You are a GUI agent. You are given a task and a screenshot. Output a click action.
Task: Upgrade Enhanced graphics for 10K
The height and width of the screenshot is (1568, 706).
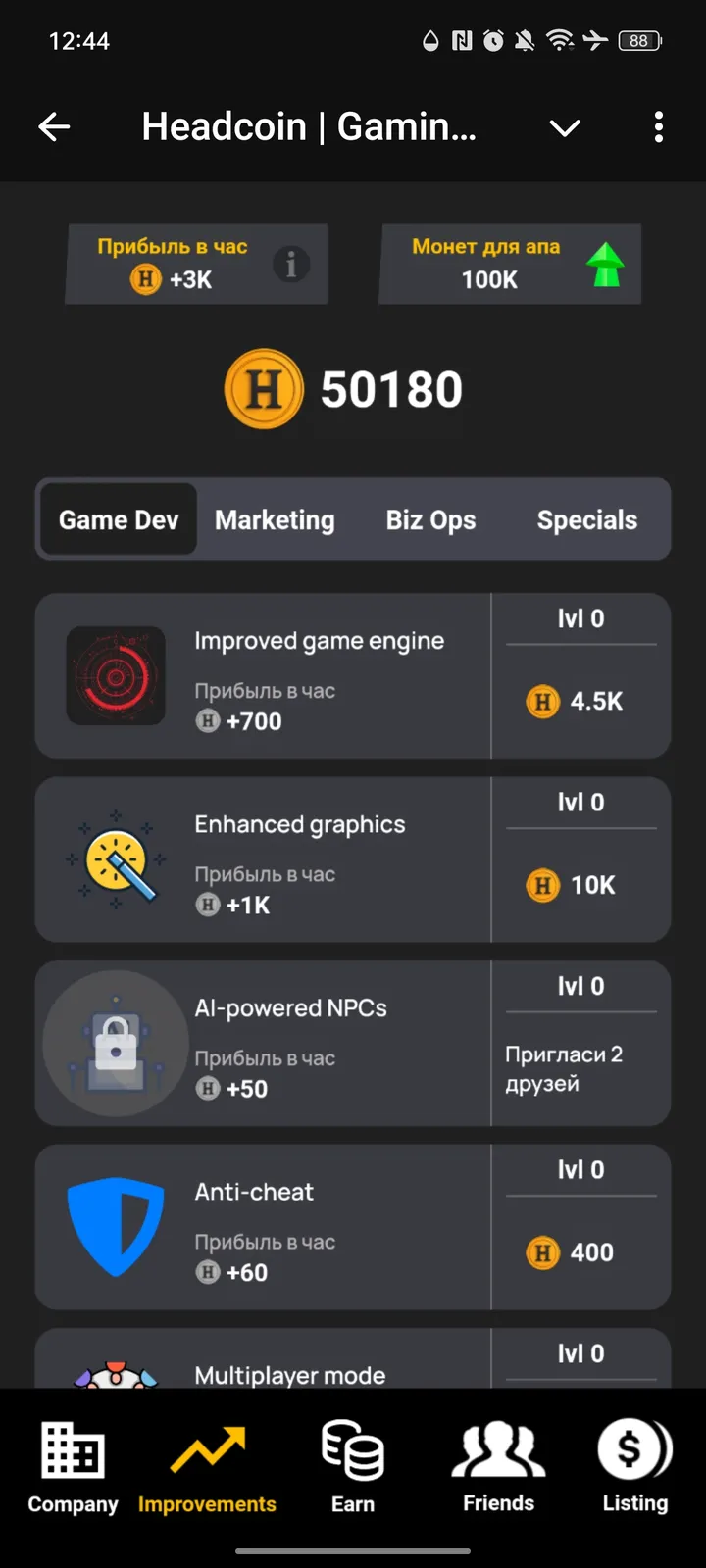coord(580,884)
